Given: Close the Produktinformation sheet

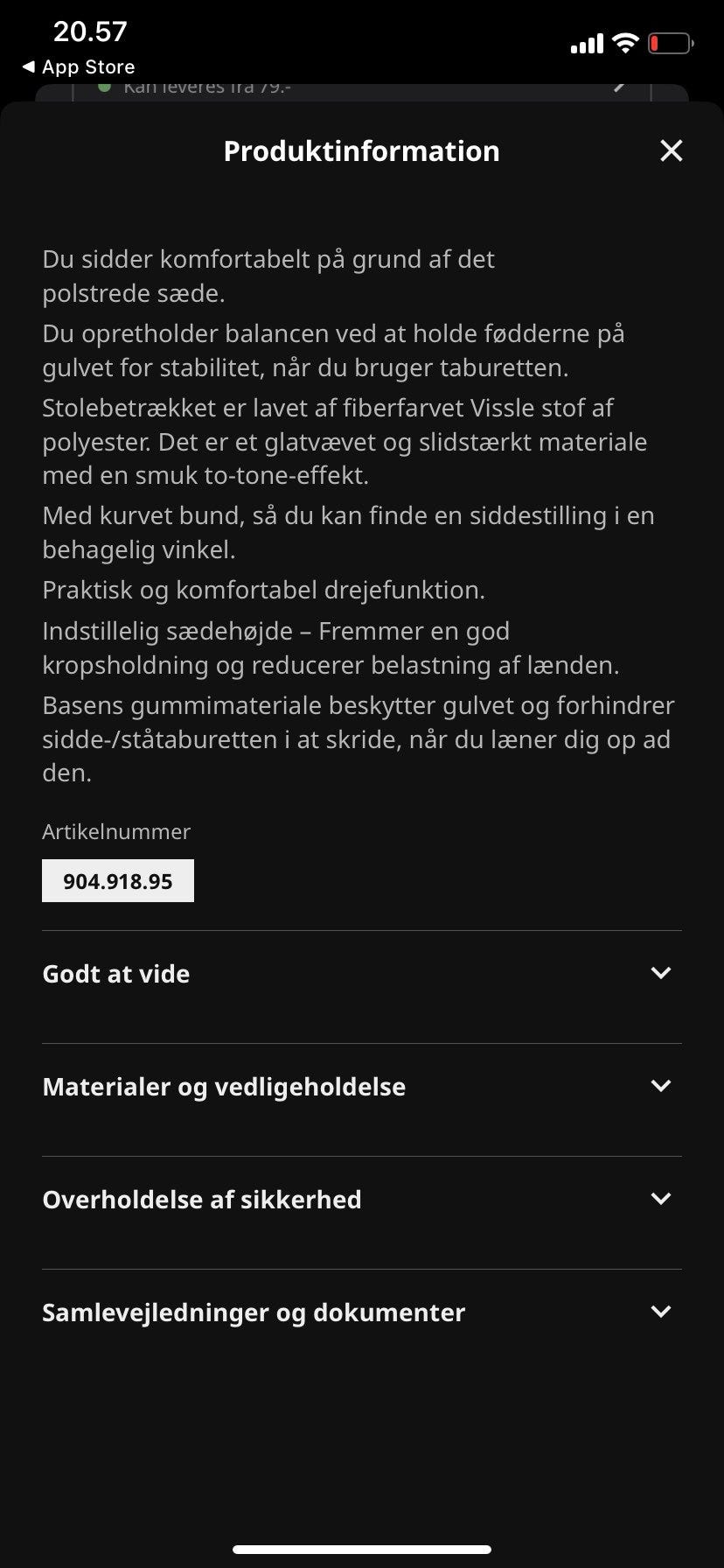Looking at the screenshot, I should coord(671,150).
